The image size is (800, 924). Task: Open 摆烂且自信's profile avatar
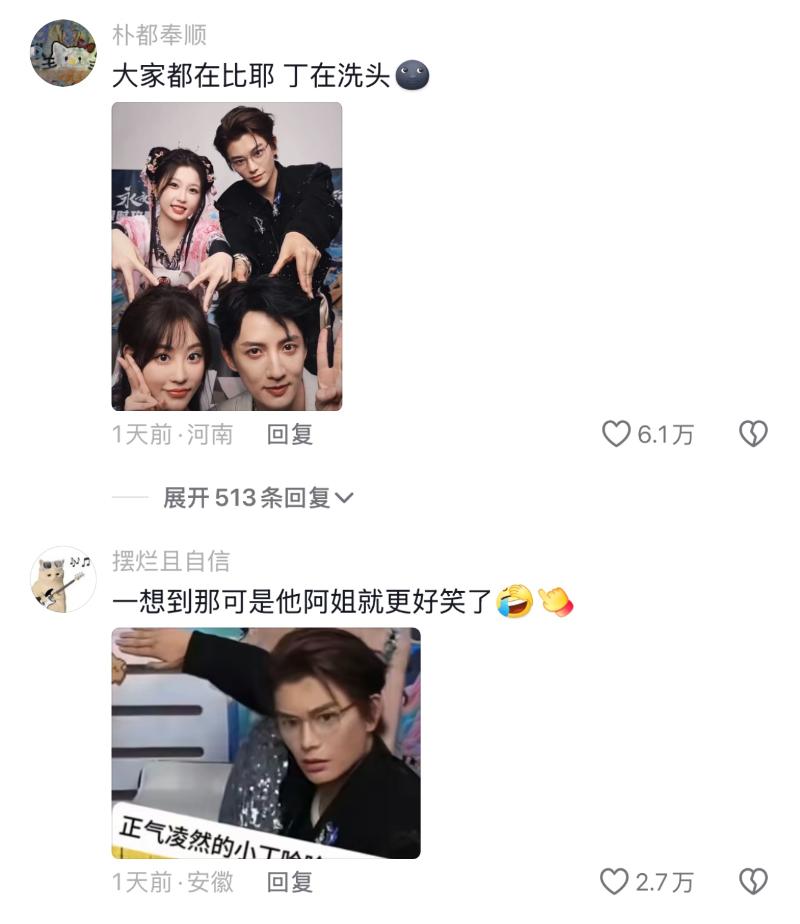(63, 579)
